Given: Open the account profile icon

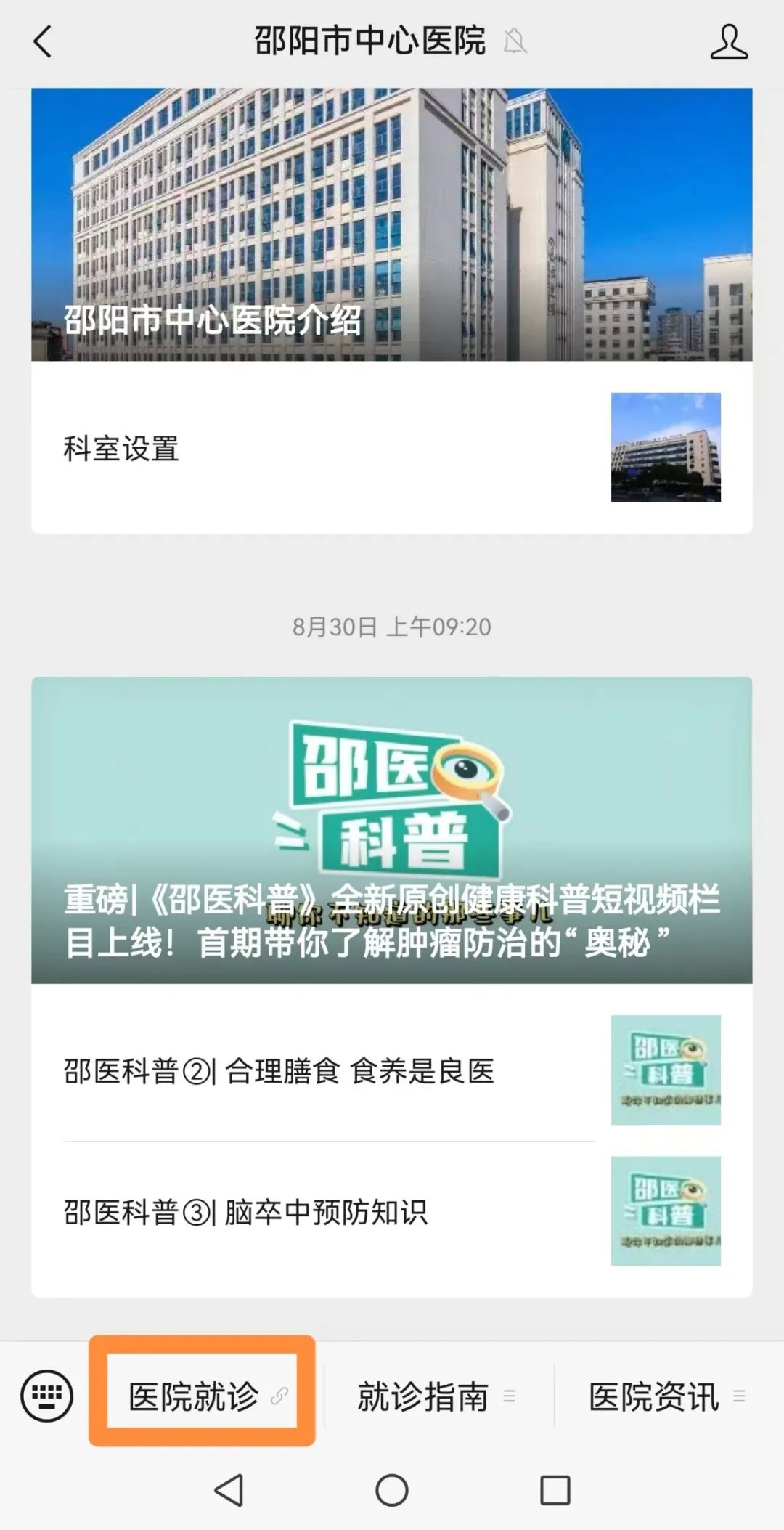Looking at the screenshot, I should click(x=728, y=41).
